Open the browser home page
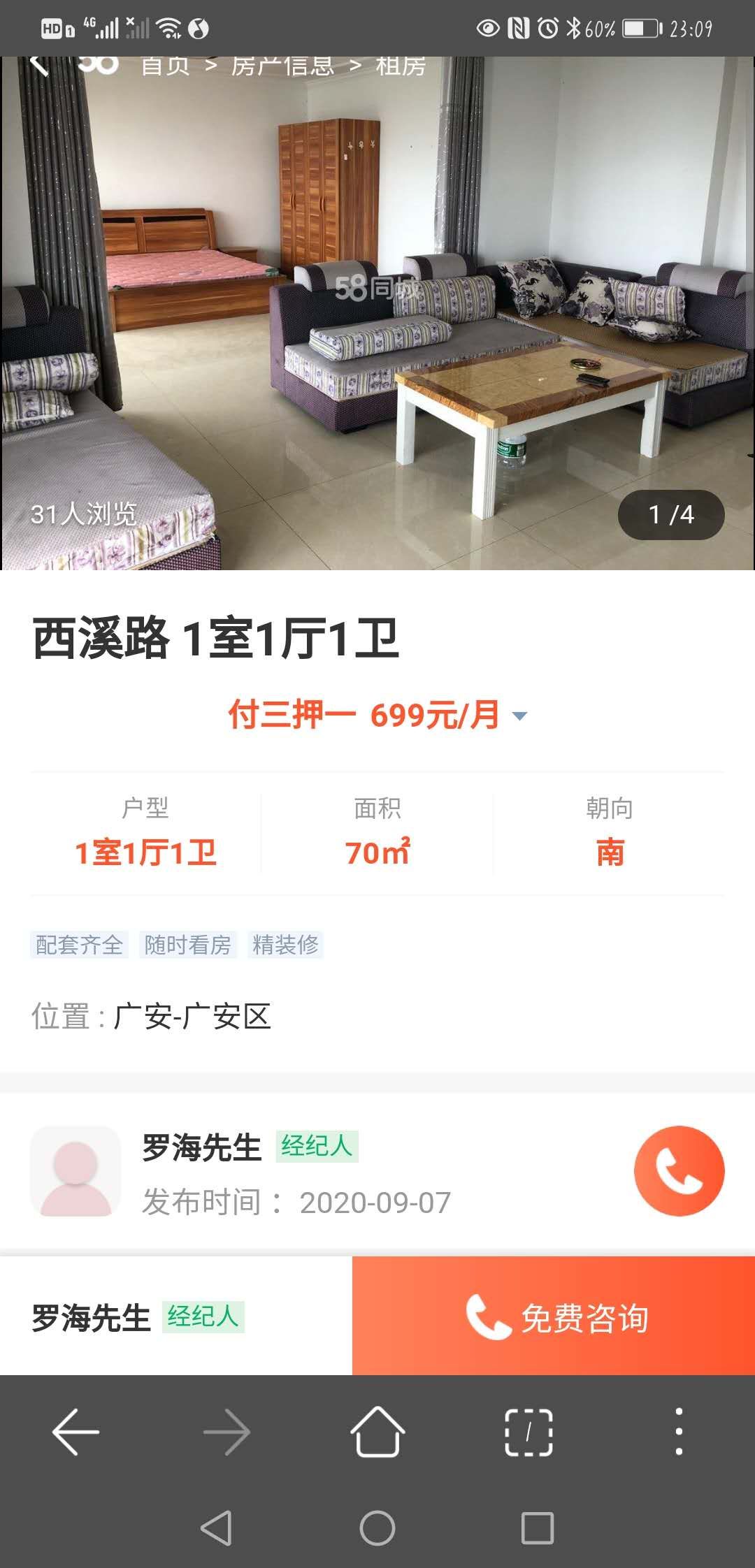755x1568 pixels. click(377, 1432)
